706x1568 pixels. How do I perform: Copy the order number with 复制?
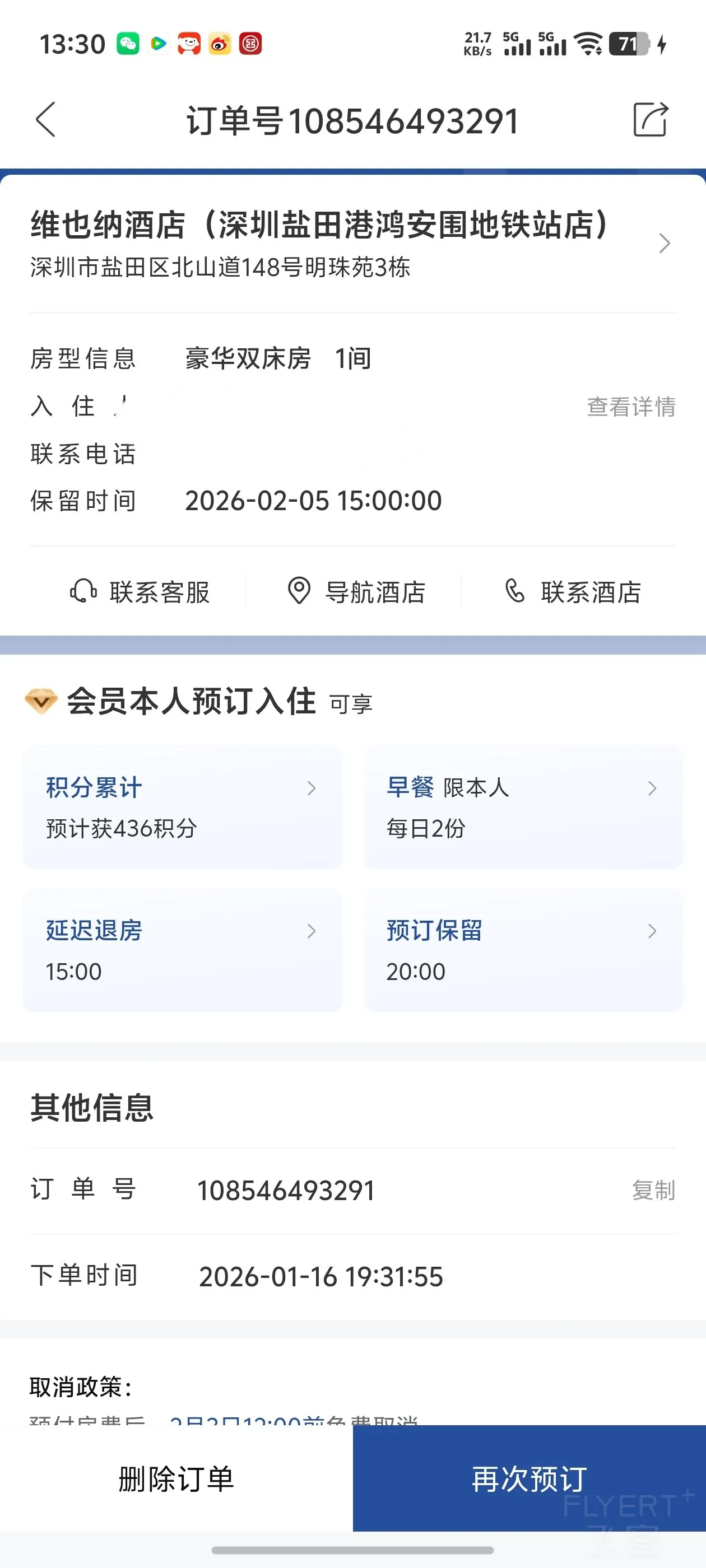(653, 1190)
